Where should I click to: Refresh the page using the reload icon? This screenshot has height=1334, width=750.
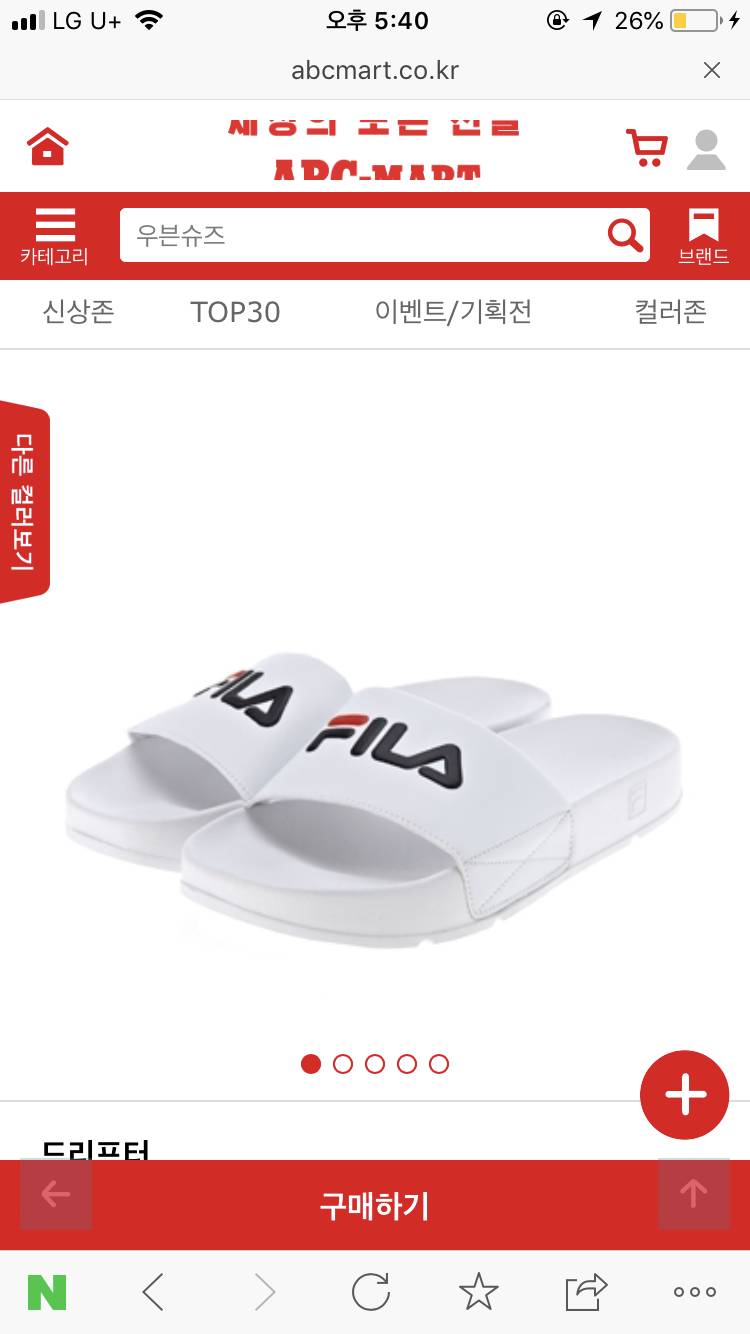(x=370, y=1292)
